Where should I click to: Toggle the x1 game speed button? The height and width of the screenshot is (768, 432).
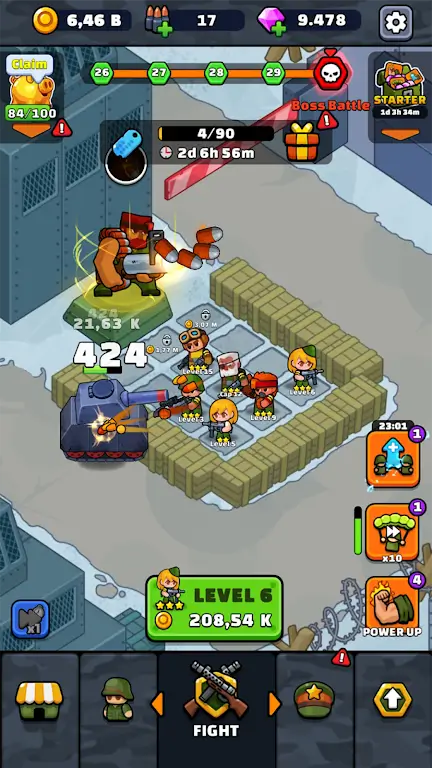point(30,619)
